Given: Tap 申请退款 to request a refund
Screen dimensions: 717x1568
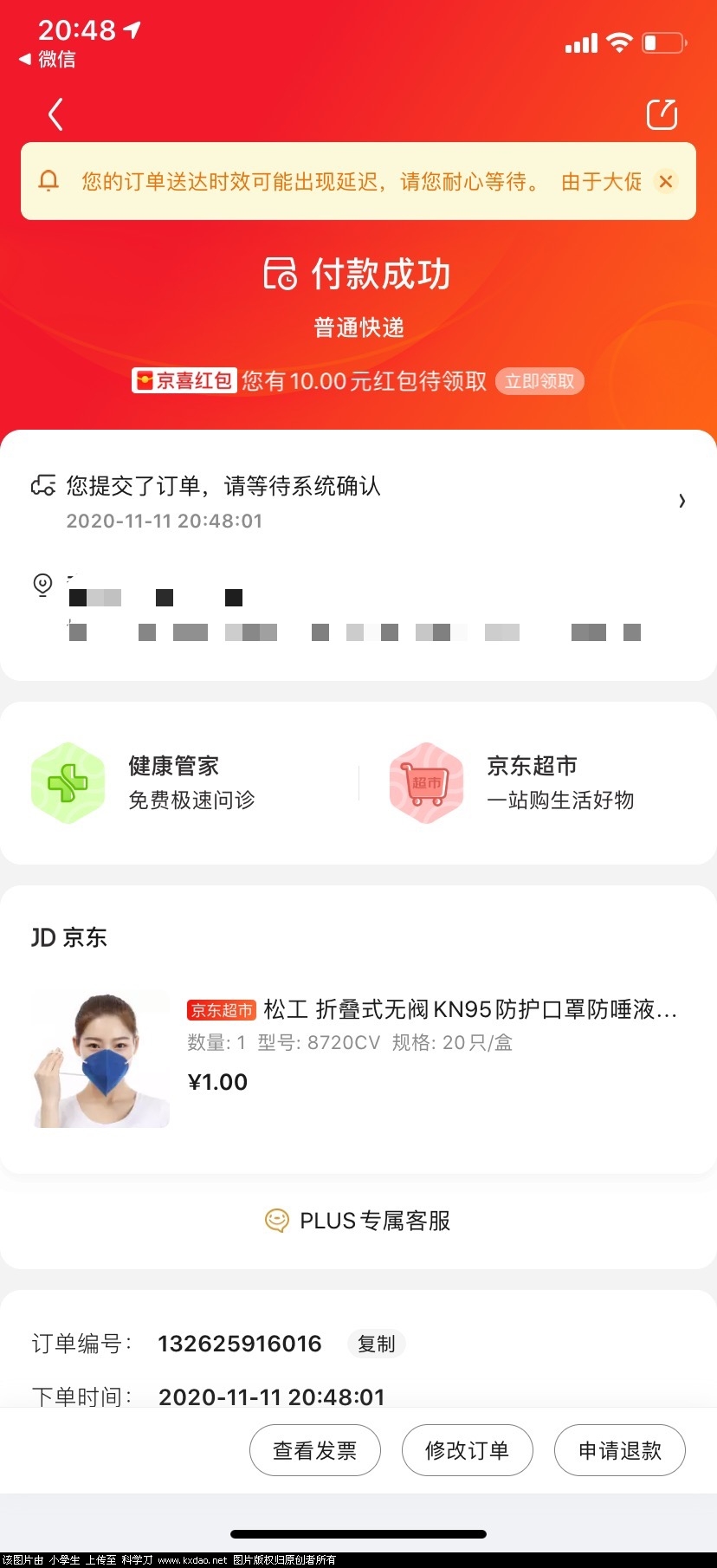Looking at the screenshot, I should click(620, 1450).
